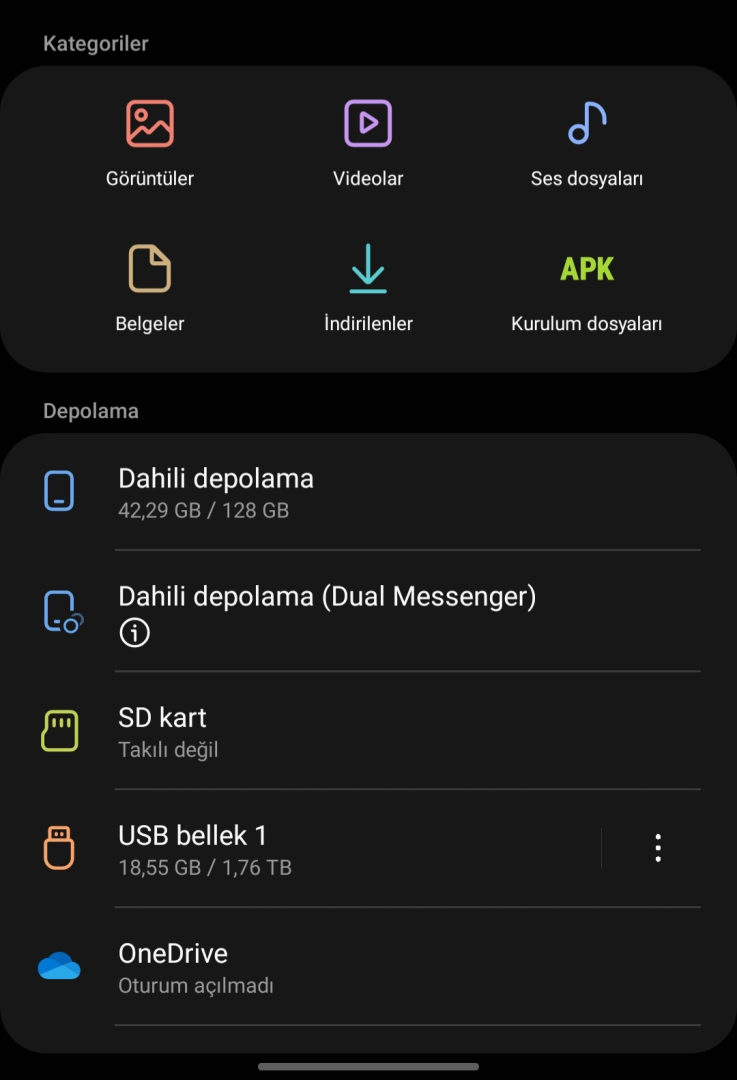The height and width of the screenshot is (1080, 737).
Task: Open the Görüntüler category
Action: tap(150, 145)
